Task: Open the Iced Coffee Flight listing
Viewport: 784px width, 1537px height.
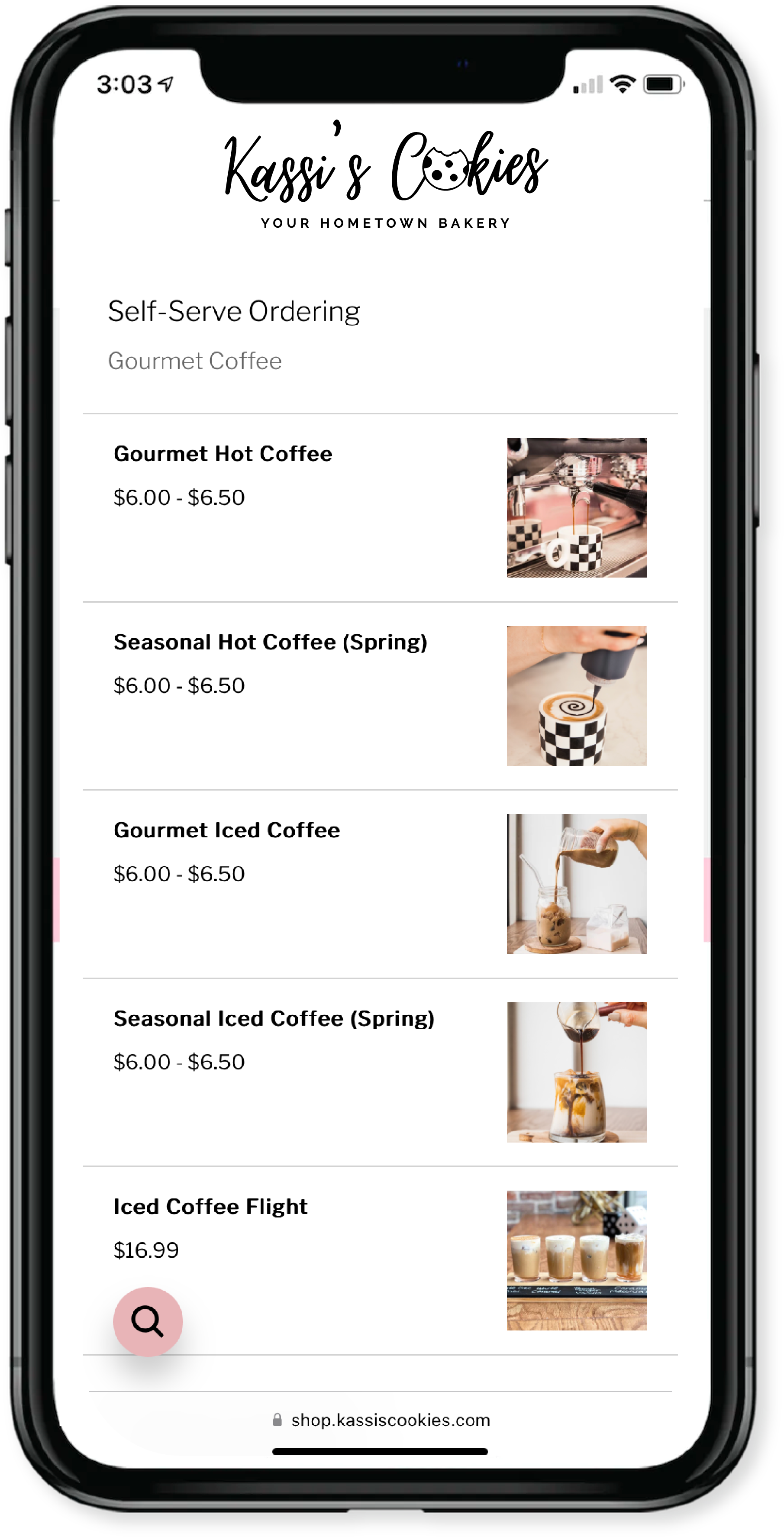Action: point(210,1207)
